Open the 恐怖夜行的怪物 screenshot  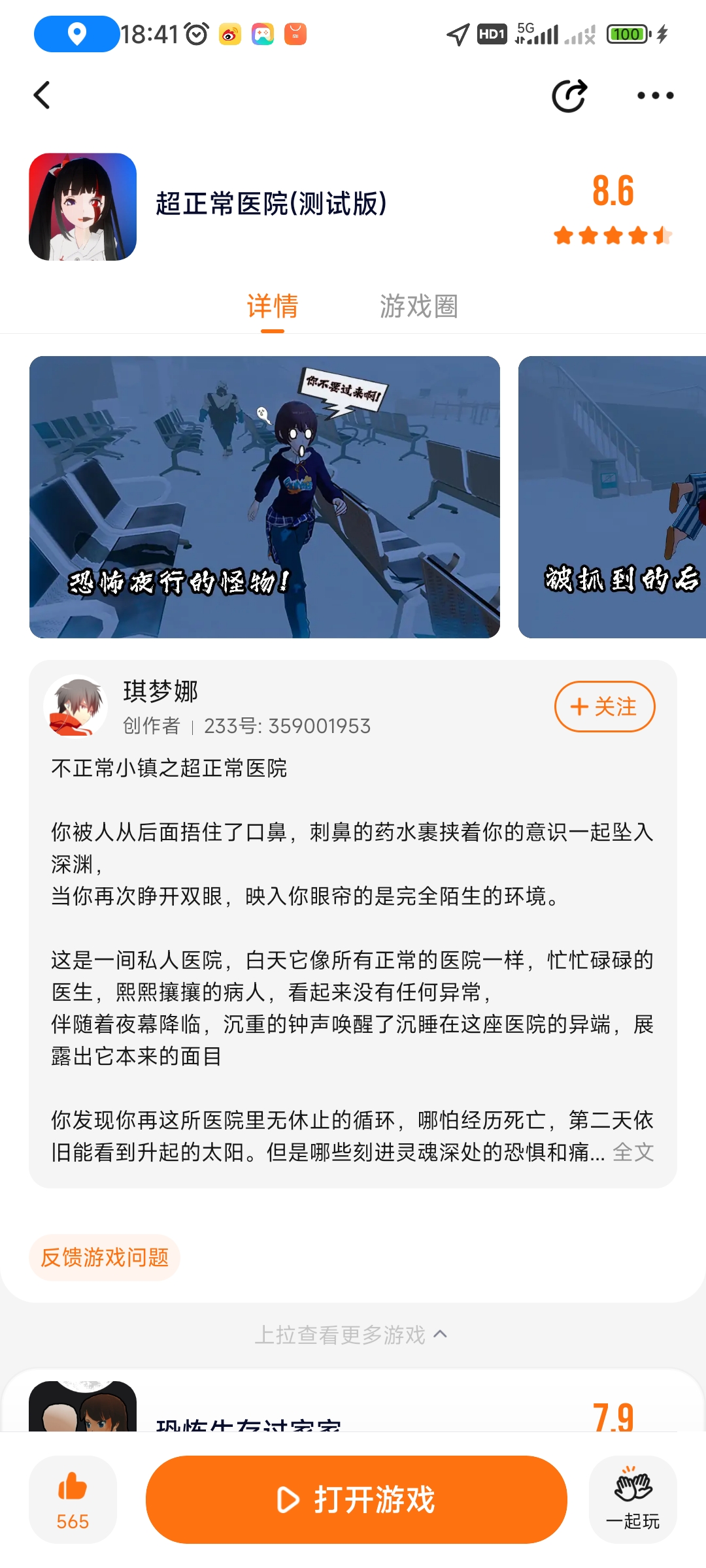265,497
